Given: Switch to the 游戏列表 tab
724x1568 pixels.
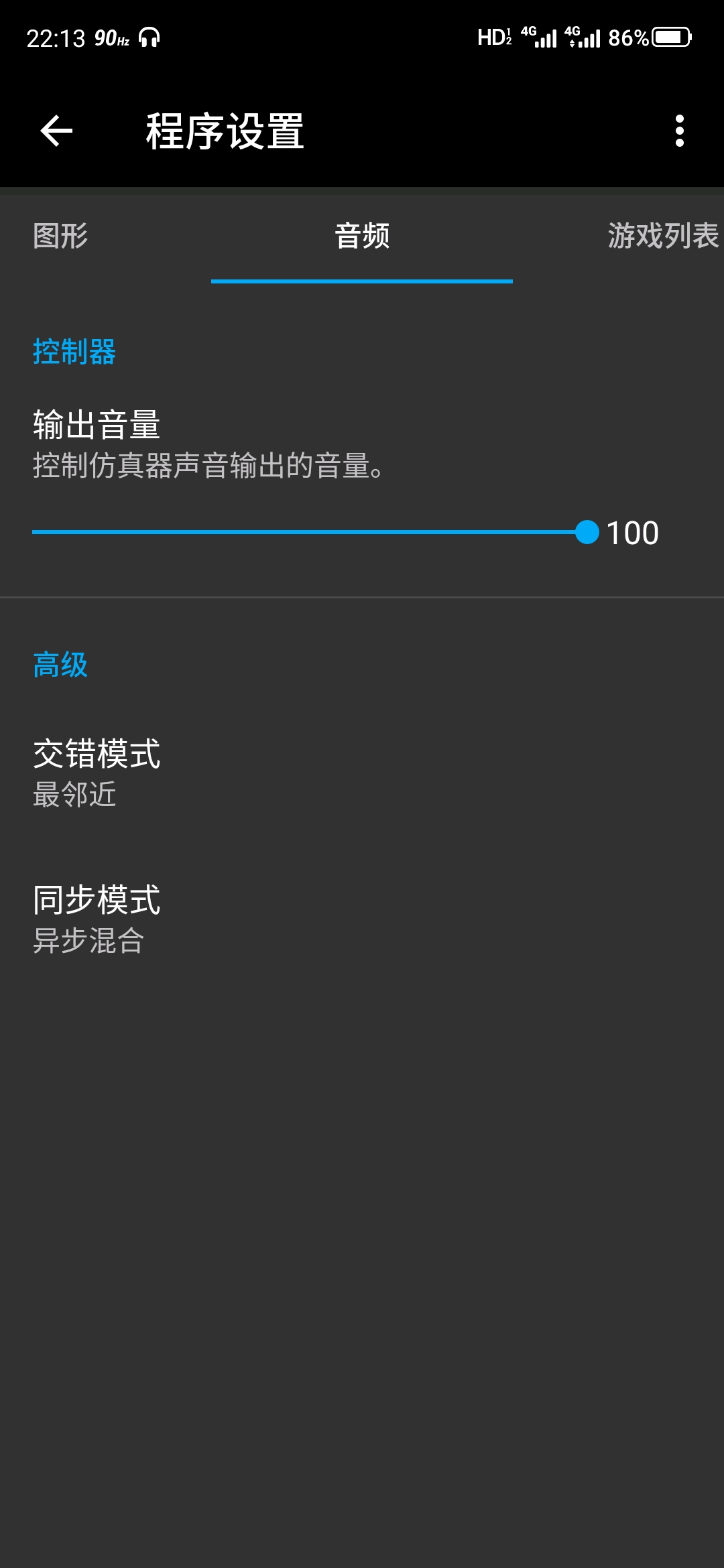Looking at the screenshot, I should (662, 236).
